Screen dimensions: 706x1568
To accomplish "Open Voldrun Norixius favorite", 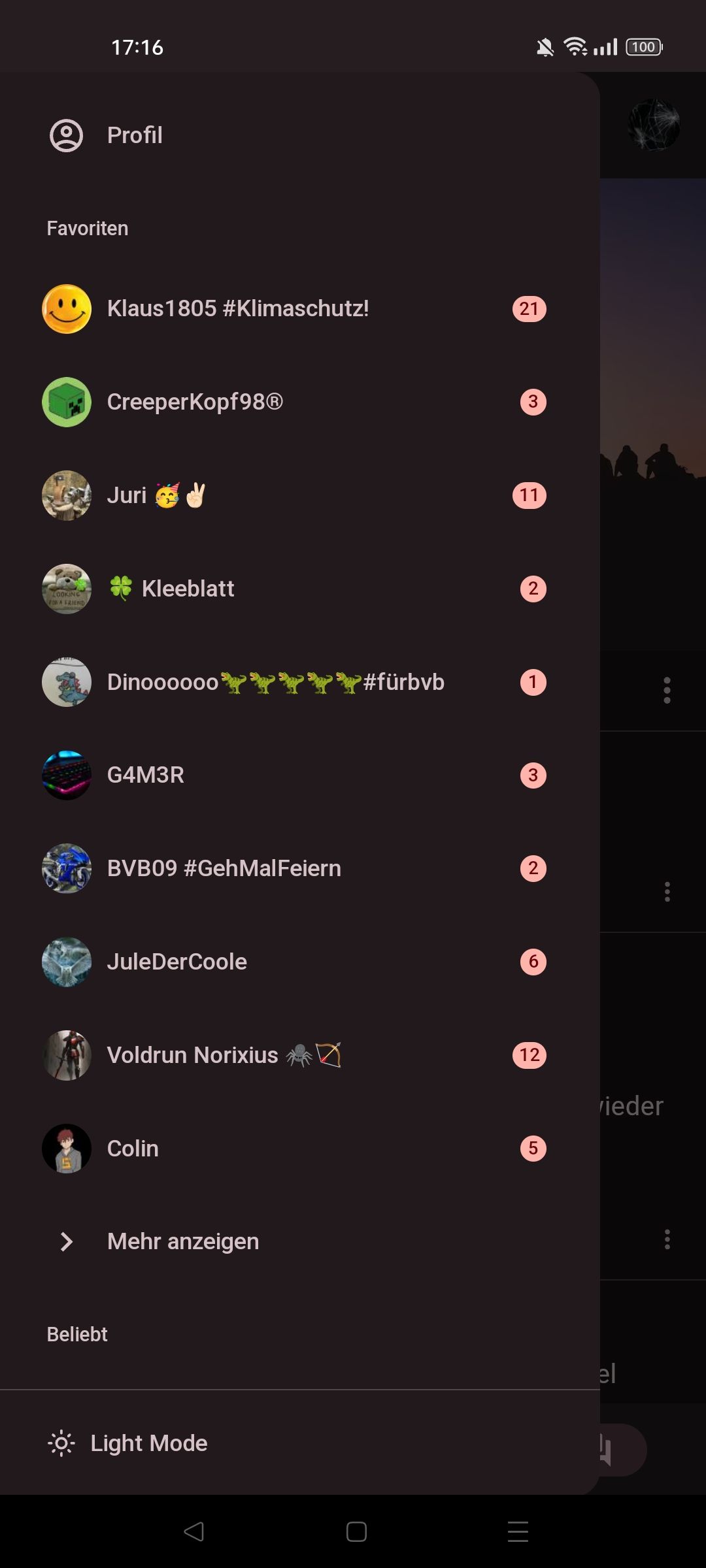I will click(x=224, y=1055).
